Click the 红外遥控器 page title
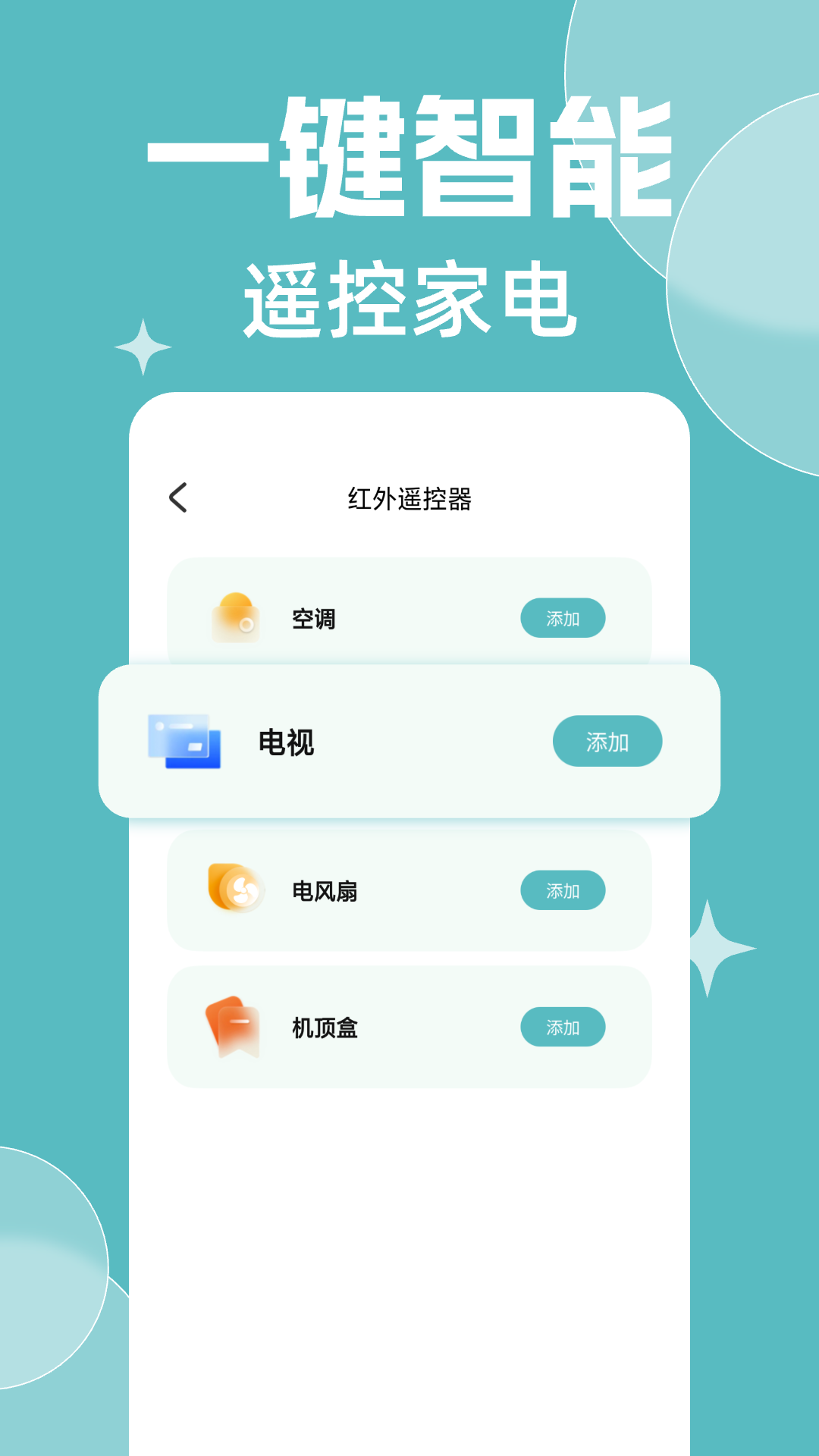Image resolution: width=819 pixels, height=1456 pixels. (409, 498)
